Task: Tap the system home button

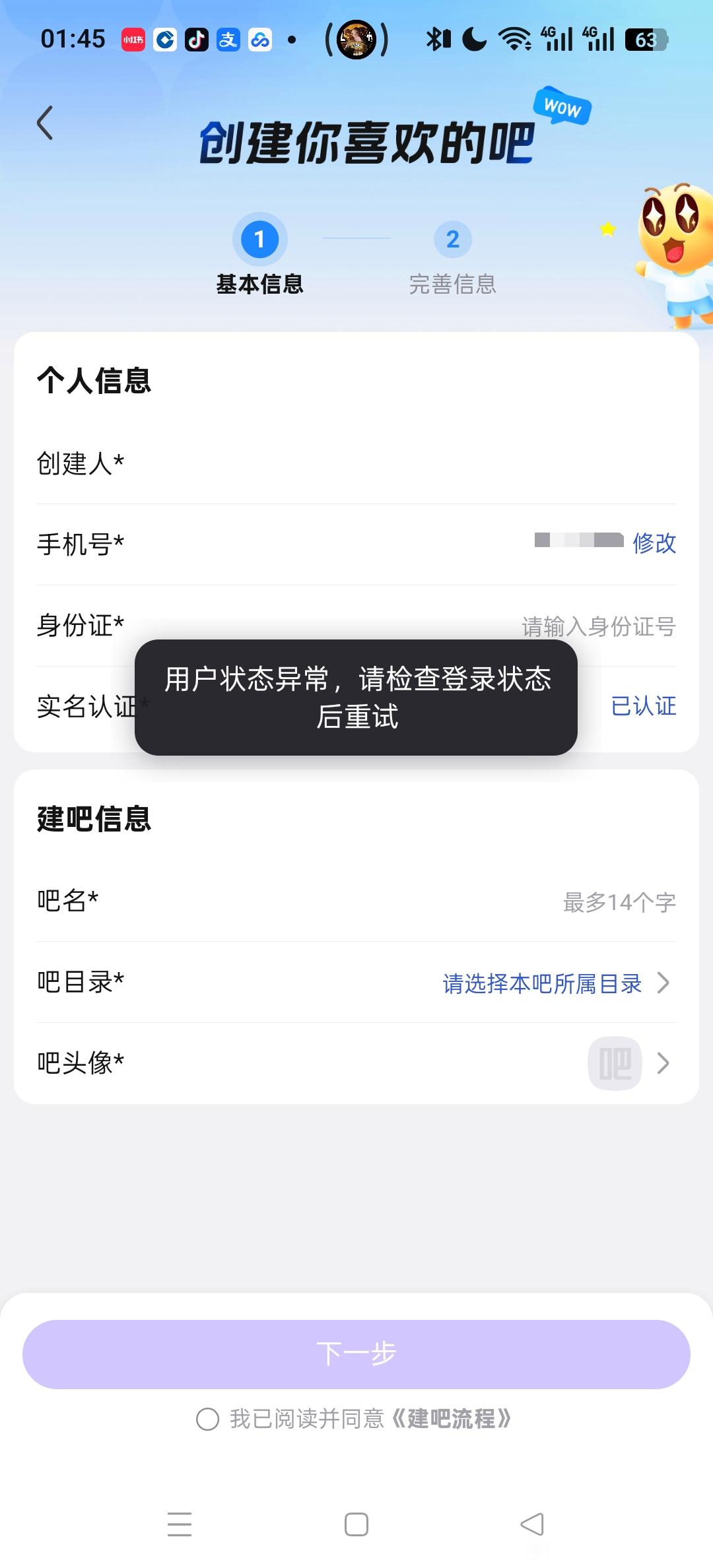Action: click(x=356, y=1524)
